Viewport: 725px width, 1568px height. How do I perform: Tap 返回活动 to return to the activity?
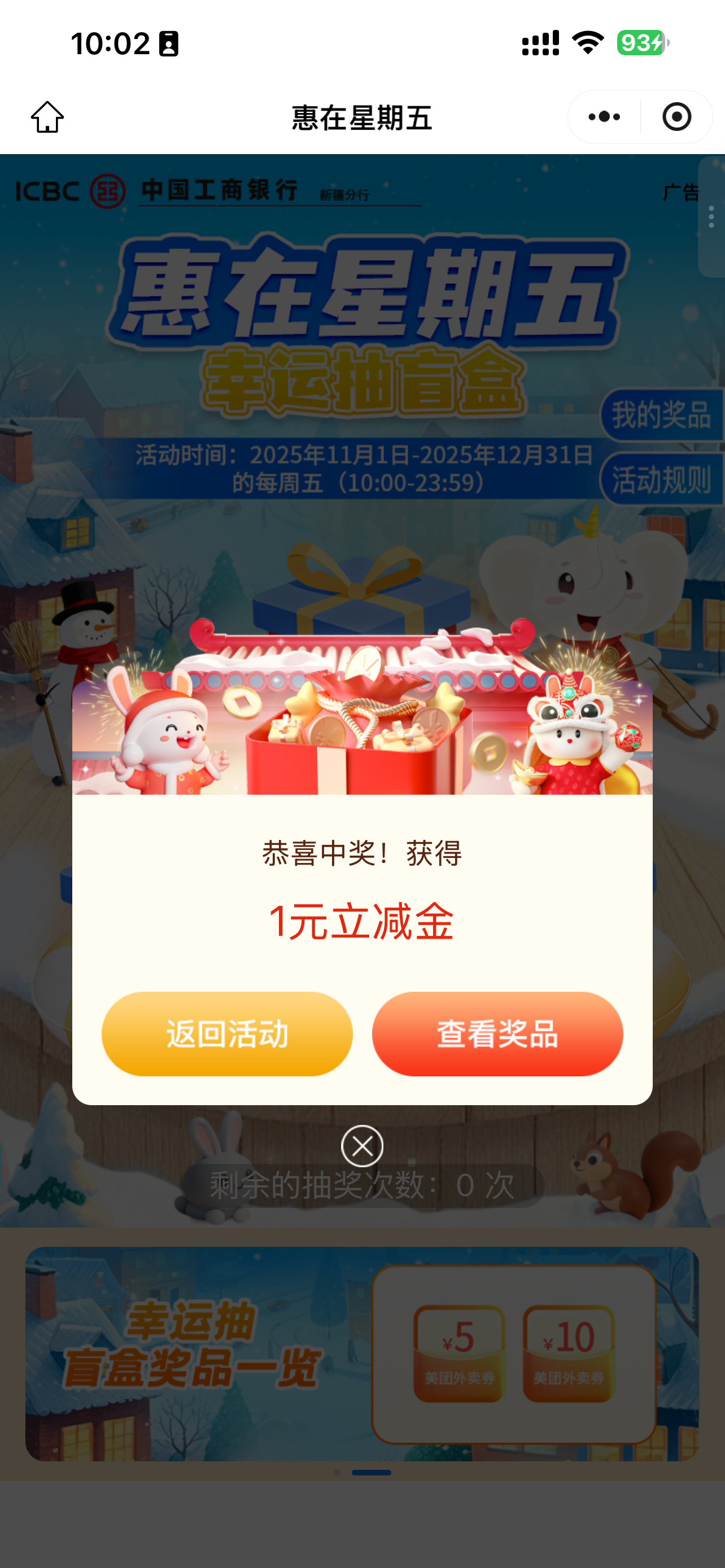pyautogui.click(x=227, y=1033)
